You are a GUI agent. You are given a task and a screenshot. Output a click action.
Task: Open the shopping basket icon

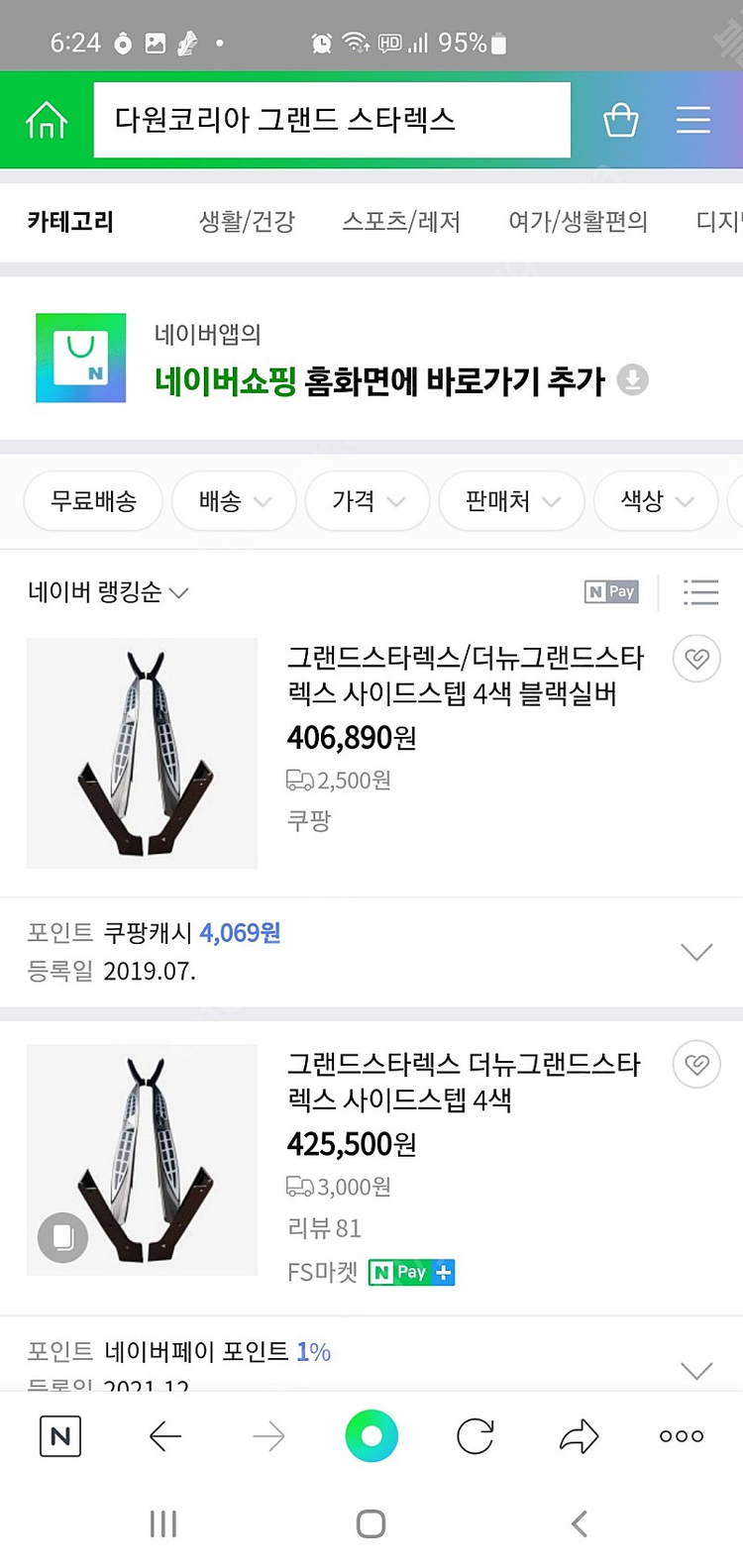[621, 121]
